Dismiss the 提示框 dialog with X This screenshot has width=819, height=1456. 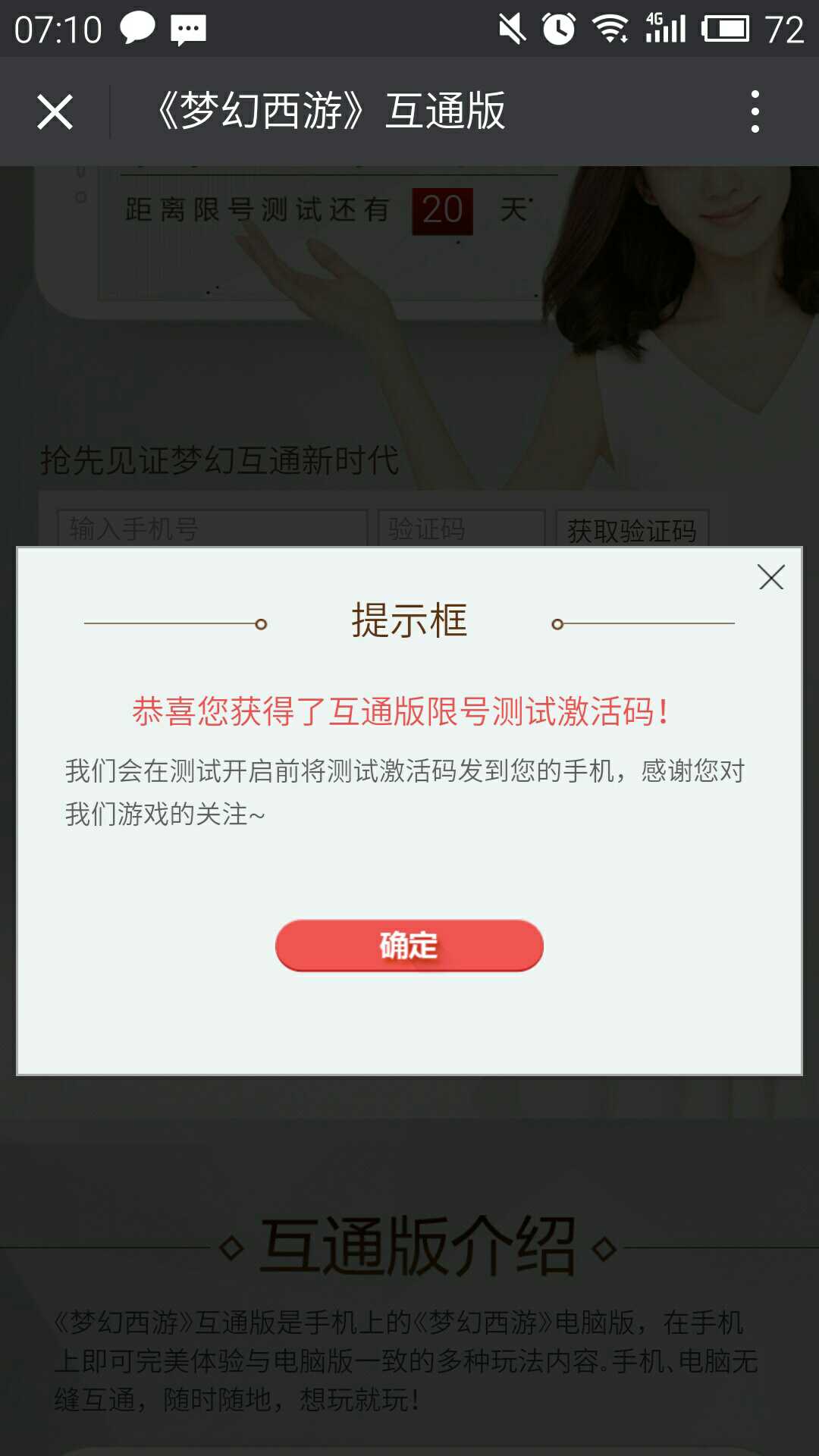[770, 578]
